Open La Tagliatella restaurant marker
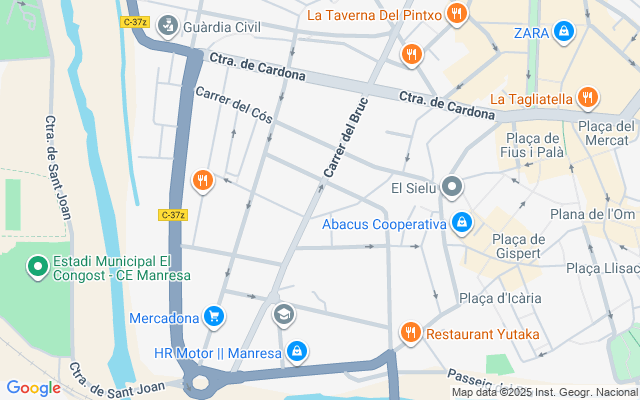 tap(587, 98)
